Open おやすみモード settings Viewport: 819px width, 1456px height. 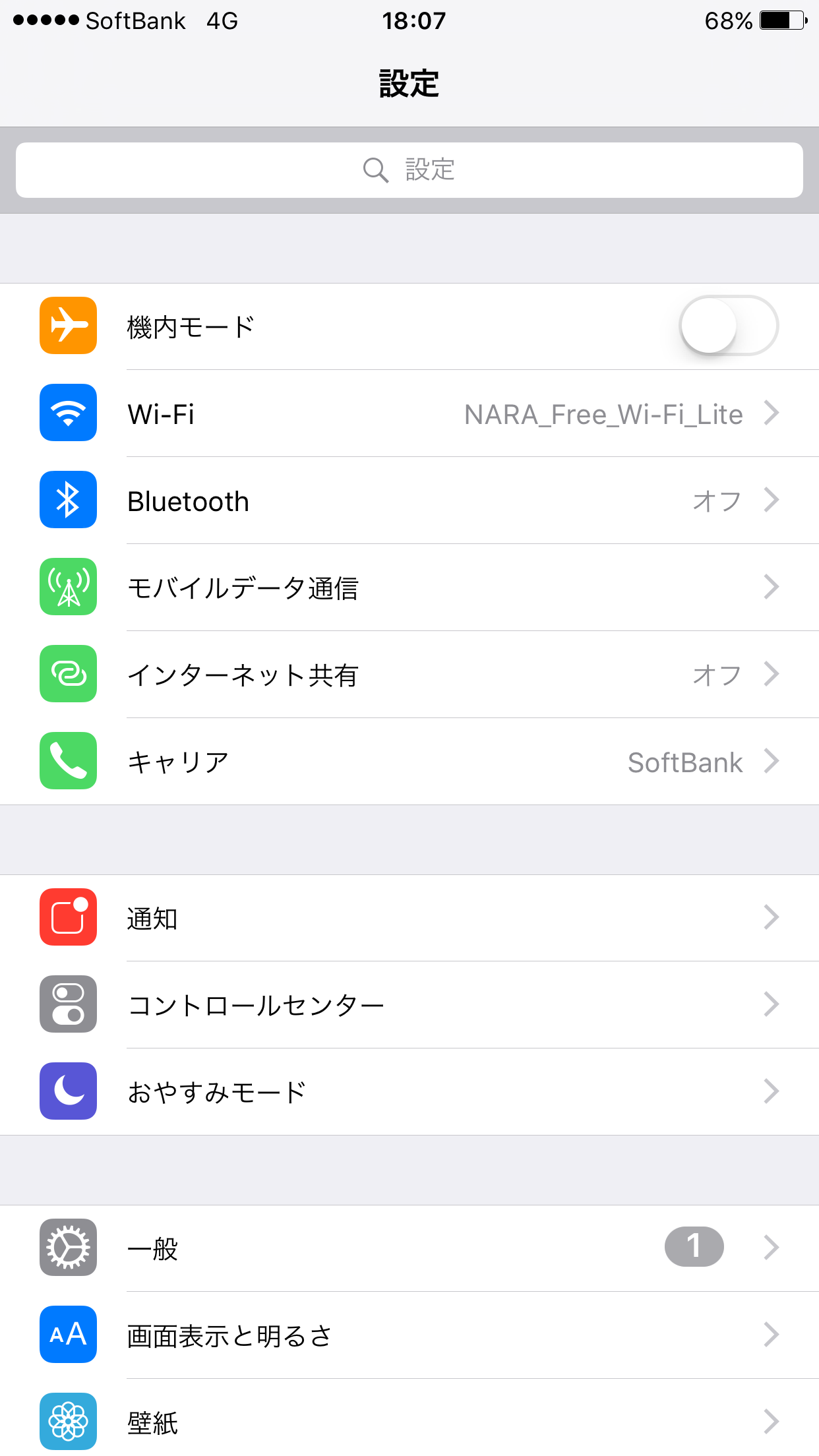coord(409,1092)
